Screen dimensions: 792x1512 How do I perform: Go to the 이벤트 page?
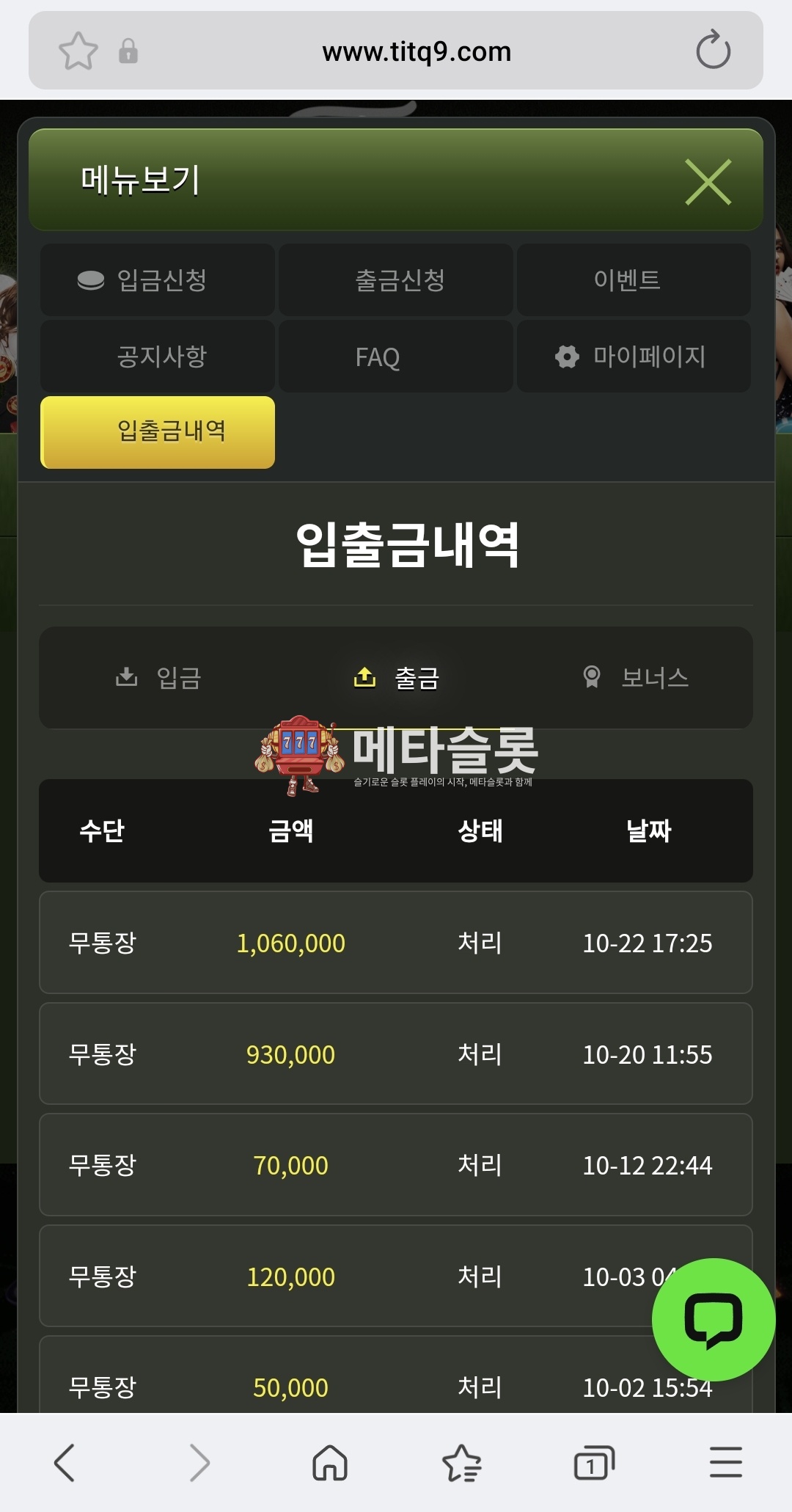click(634, 280)
